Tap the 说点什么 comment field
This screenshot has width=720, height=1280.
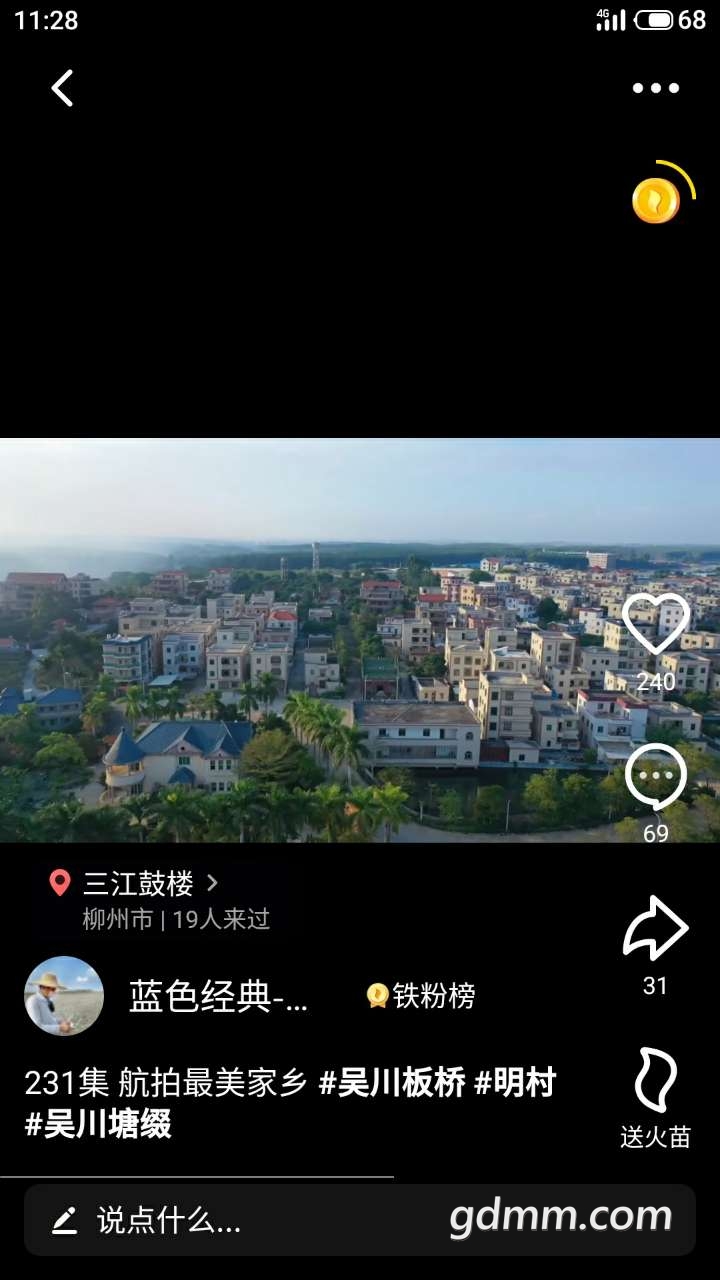click(x=170, y=1220)
